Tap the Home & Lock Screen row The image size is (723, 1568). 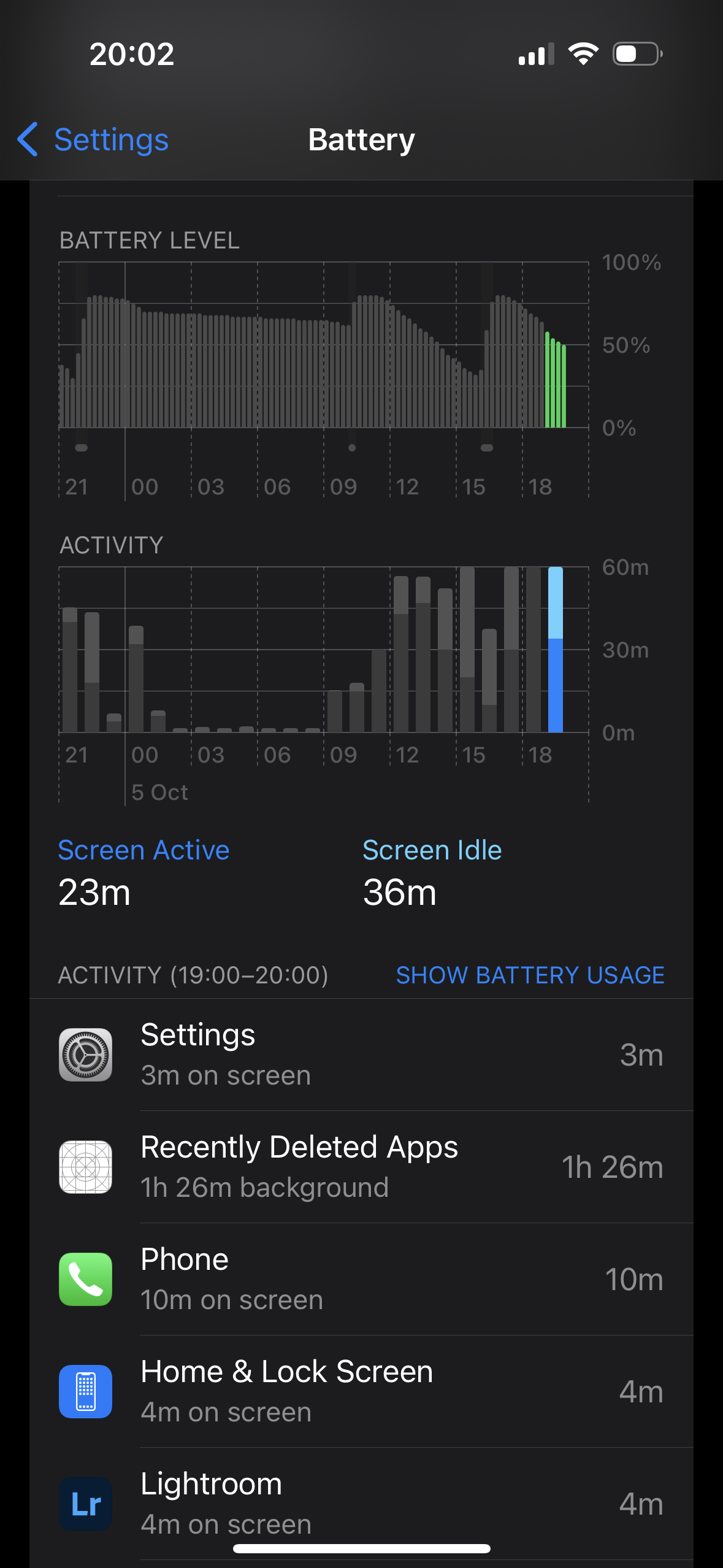click(361, 1391)
